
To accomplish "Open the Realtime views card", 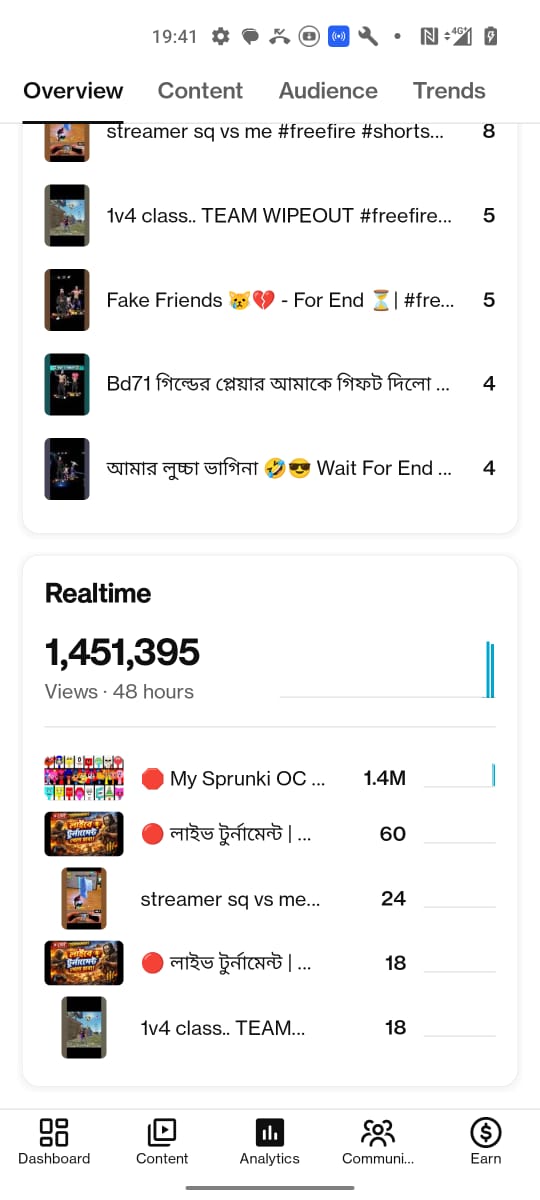I will [x=270, y=820].
